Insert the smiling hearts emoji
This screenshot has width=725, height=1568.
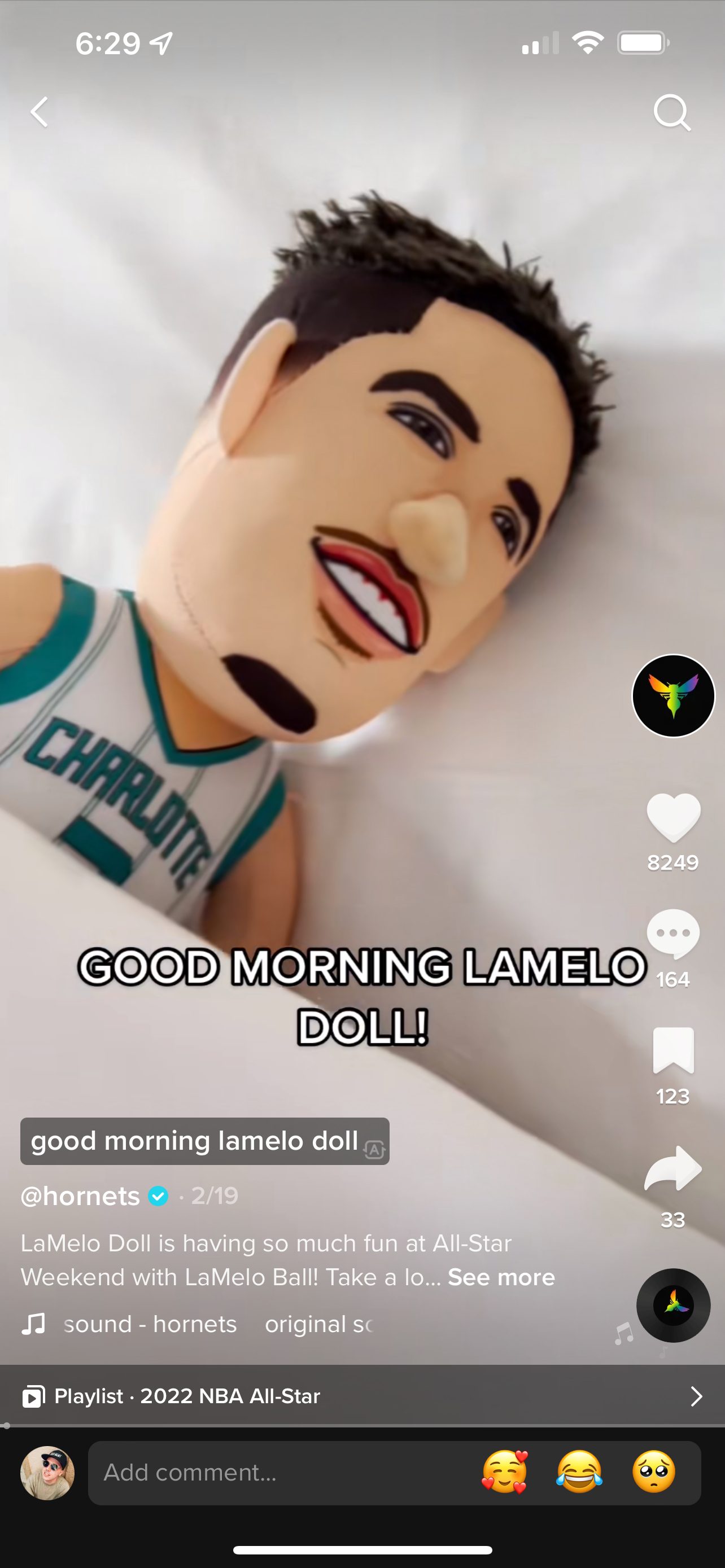[504, 1473]
